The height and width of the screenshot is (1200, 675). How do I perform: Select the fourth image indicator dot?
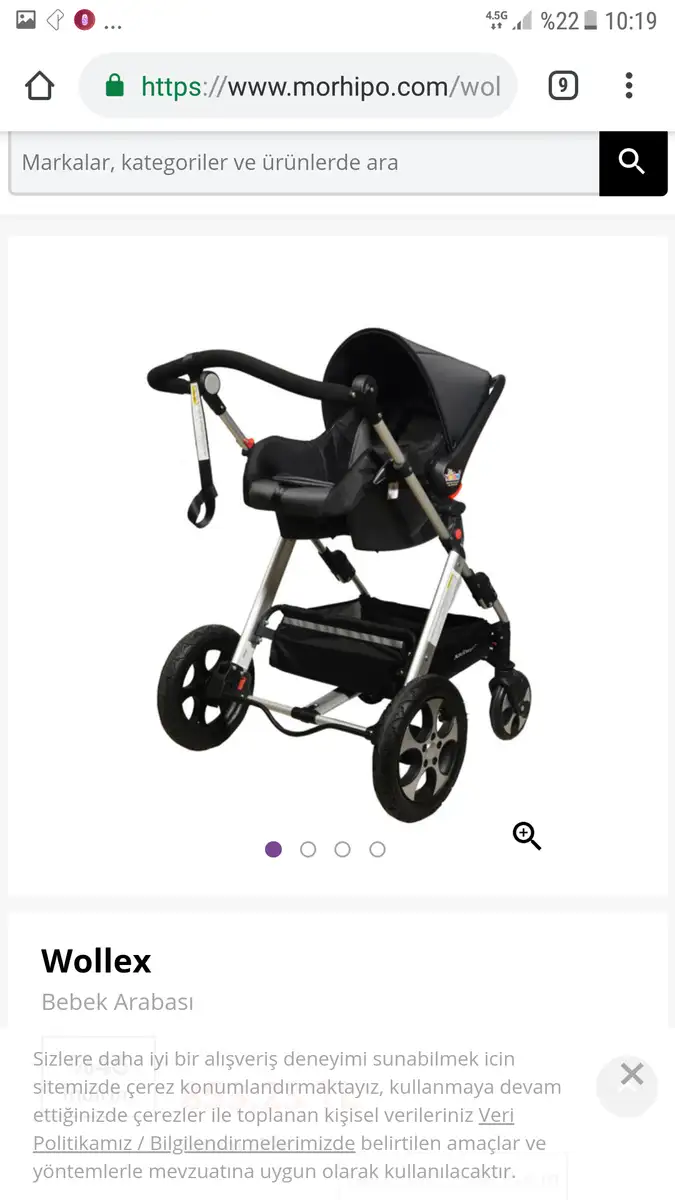(x=377, y=849)
